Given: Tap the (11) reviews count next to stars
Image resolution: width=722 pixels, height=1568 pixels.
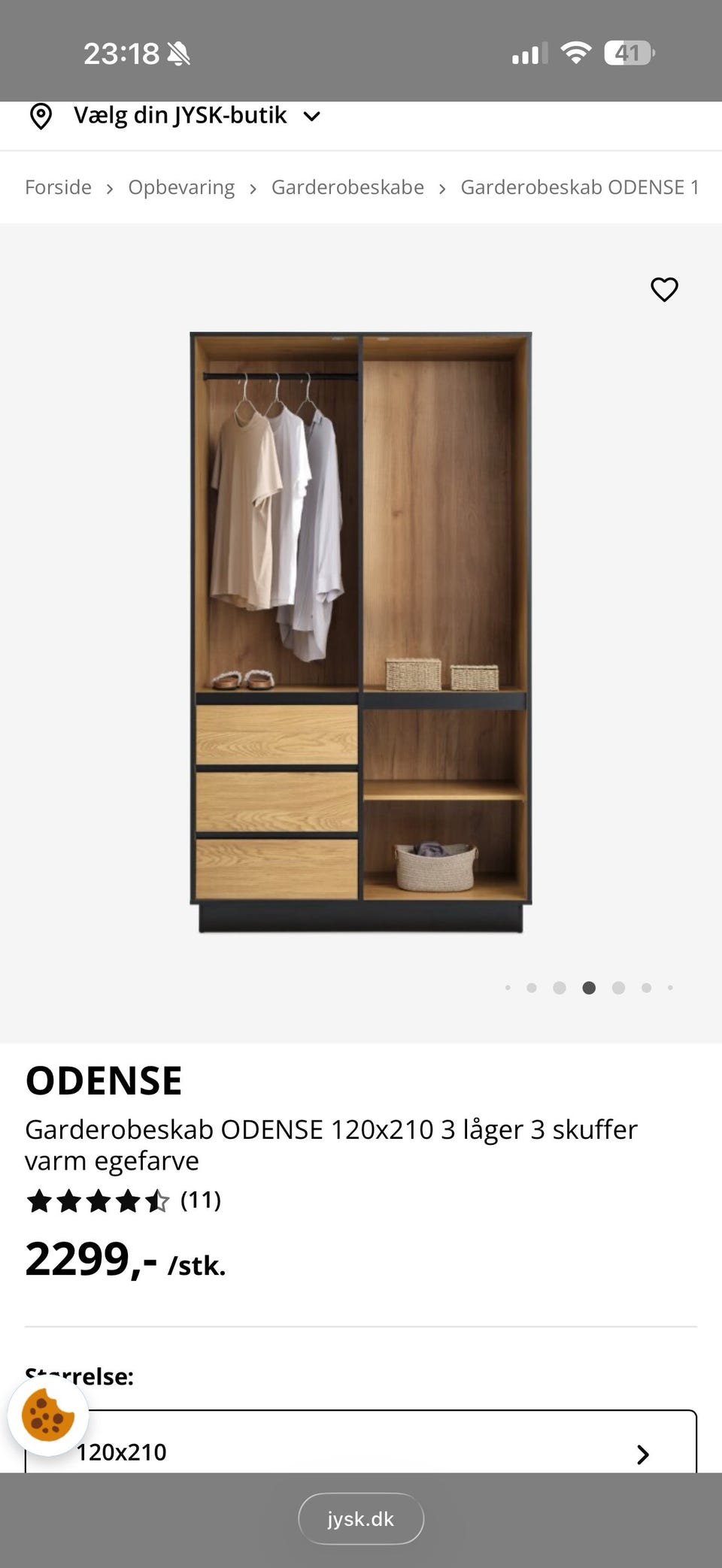Looking at the screenshot, I should (201, 1200).
